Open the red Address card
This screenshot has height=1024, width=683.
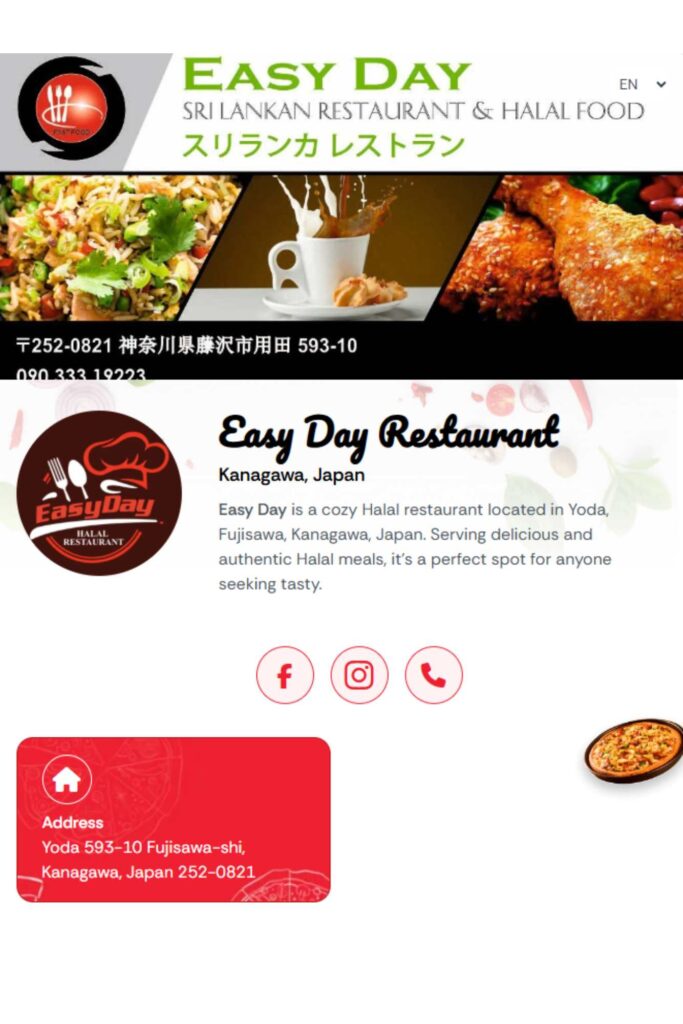(x=173, y=820)
